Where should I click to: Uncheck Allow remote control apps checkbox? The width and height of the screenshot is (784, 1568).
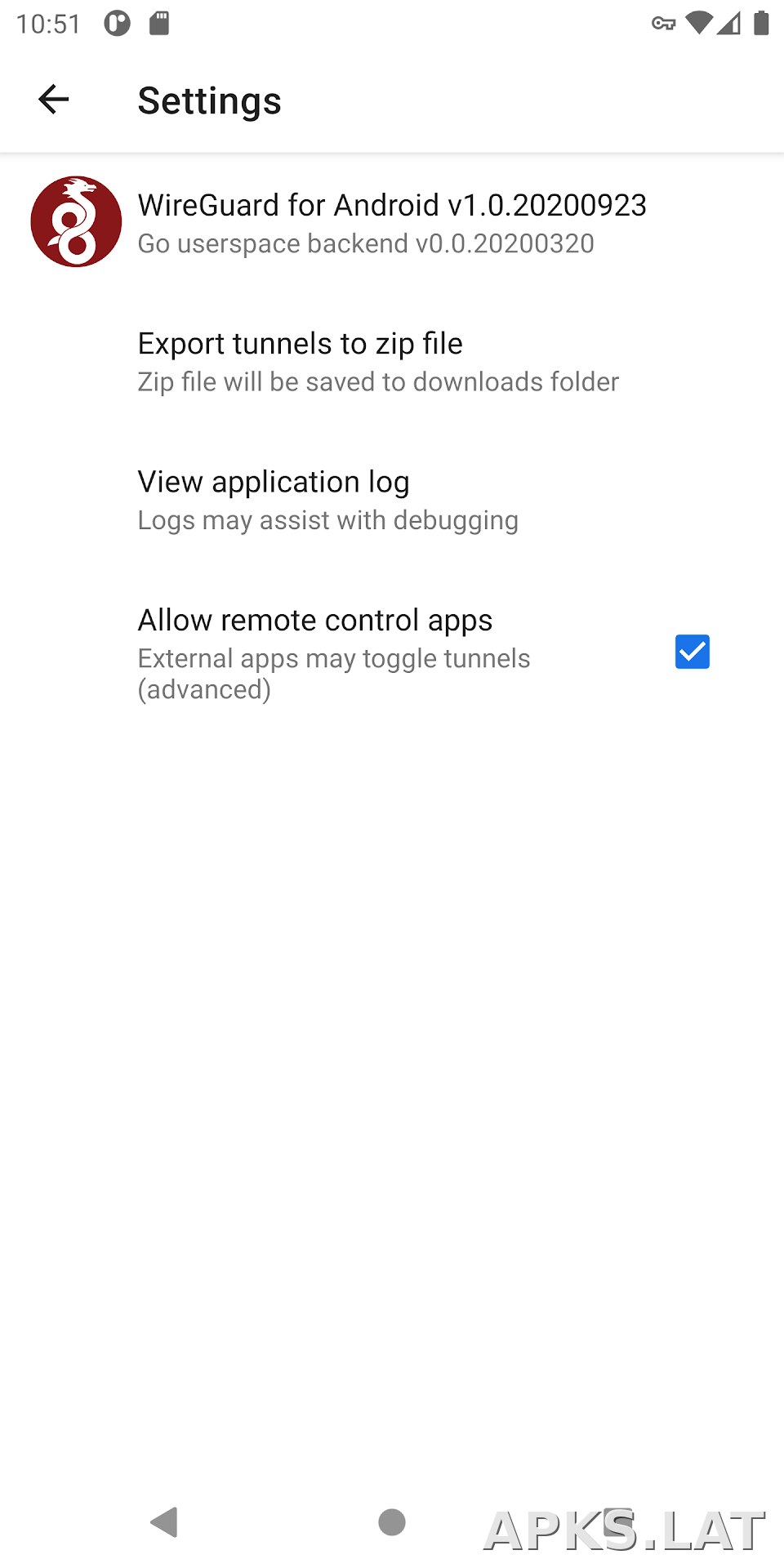pos(692,652)
